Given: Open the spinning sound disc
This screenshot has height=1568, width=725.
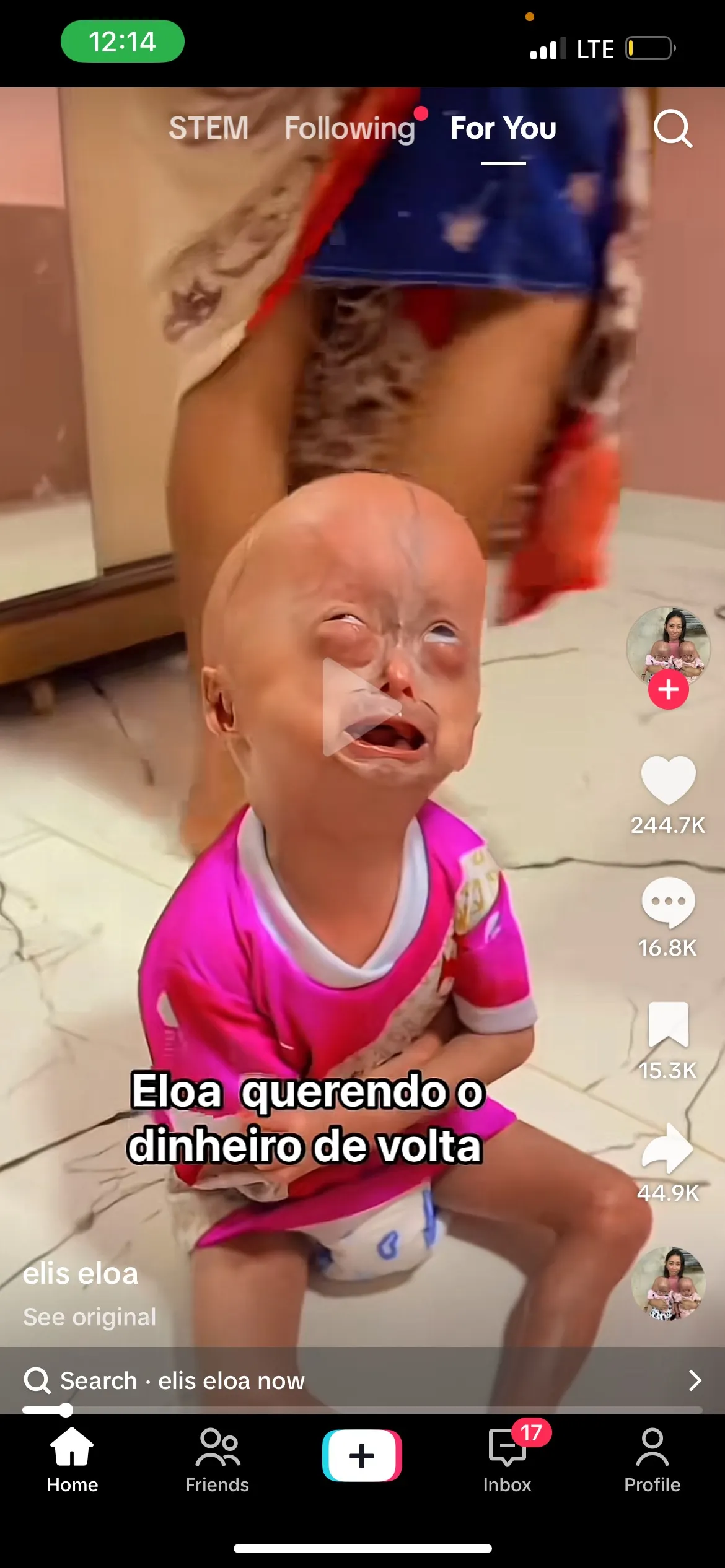Looking at the screenshot, I should pyautogui.click(x=668, y=1283).
